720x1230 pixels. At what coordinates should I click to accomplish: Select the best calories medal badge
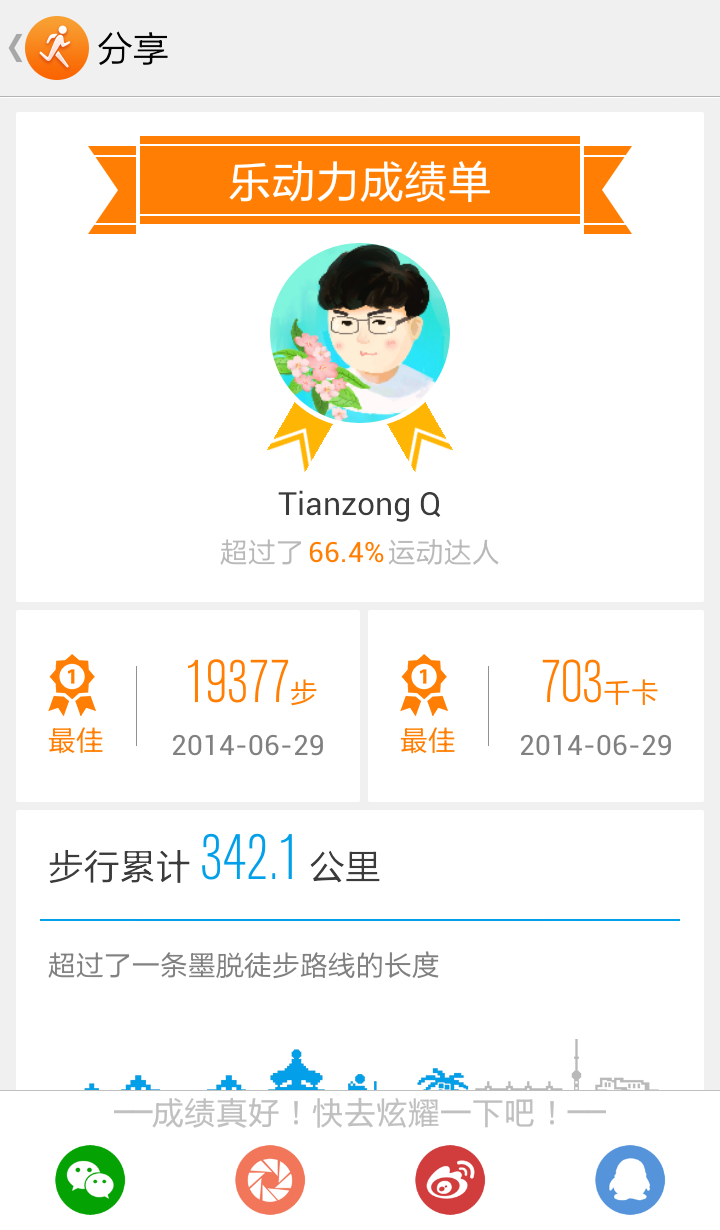[x=426, y=683]
